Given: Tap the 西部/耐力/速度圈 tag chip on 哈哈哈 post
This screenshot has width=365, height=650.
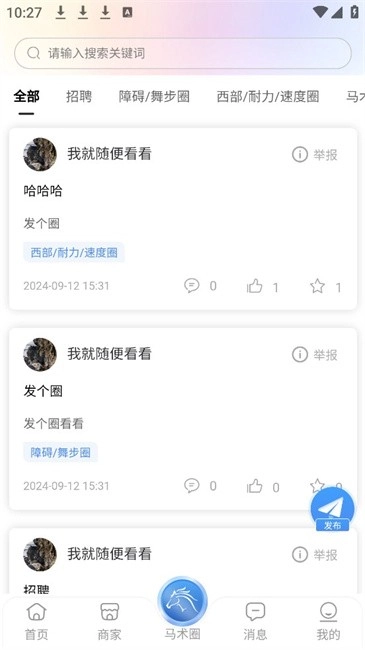Looking at the screenshot, I should coord(74,252).
